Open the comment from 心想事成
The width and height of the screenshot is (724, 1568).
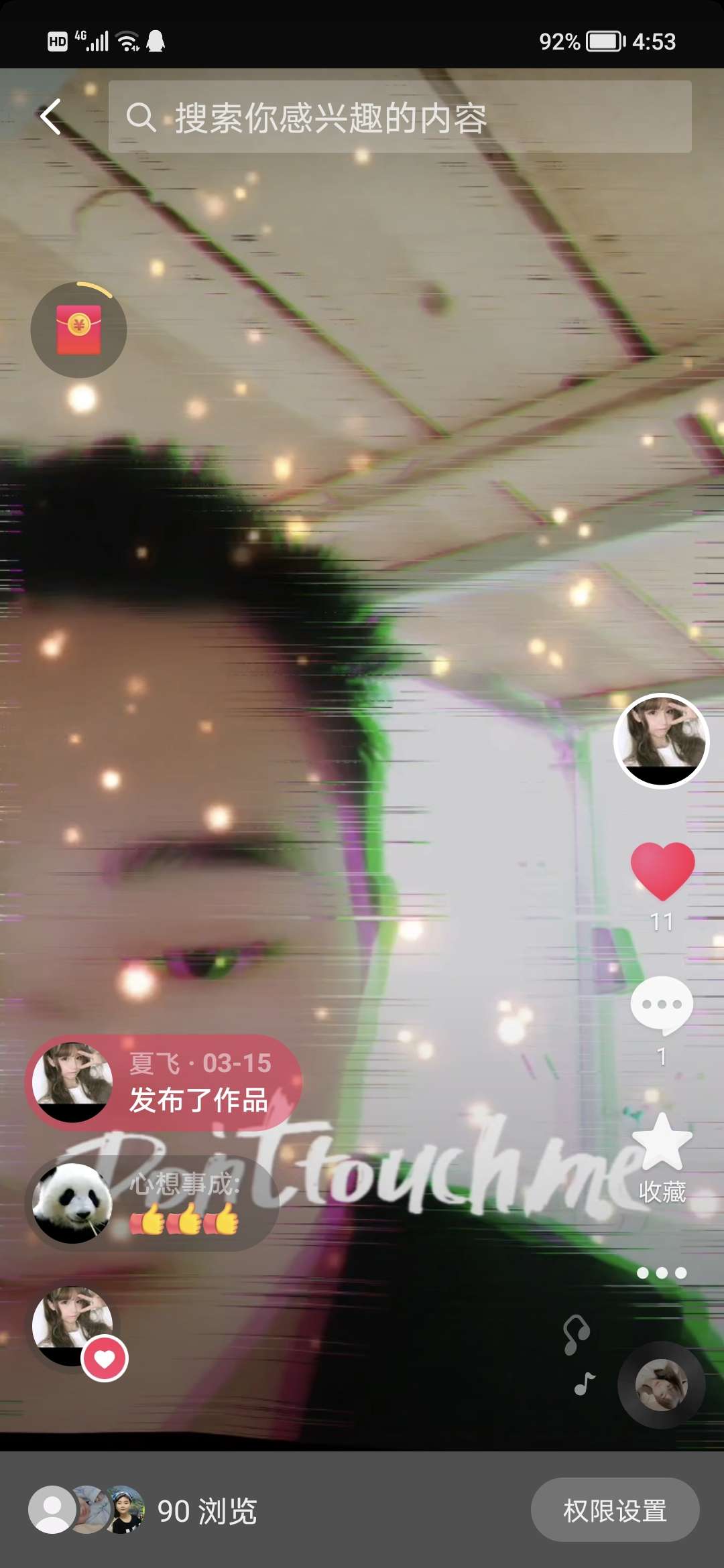(x=154, y=1204)
